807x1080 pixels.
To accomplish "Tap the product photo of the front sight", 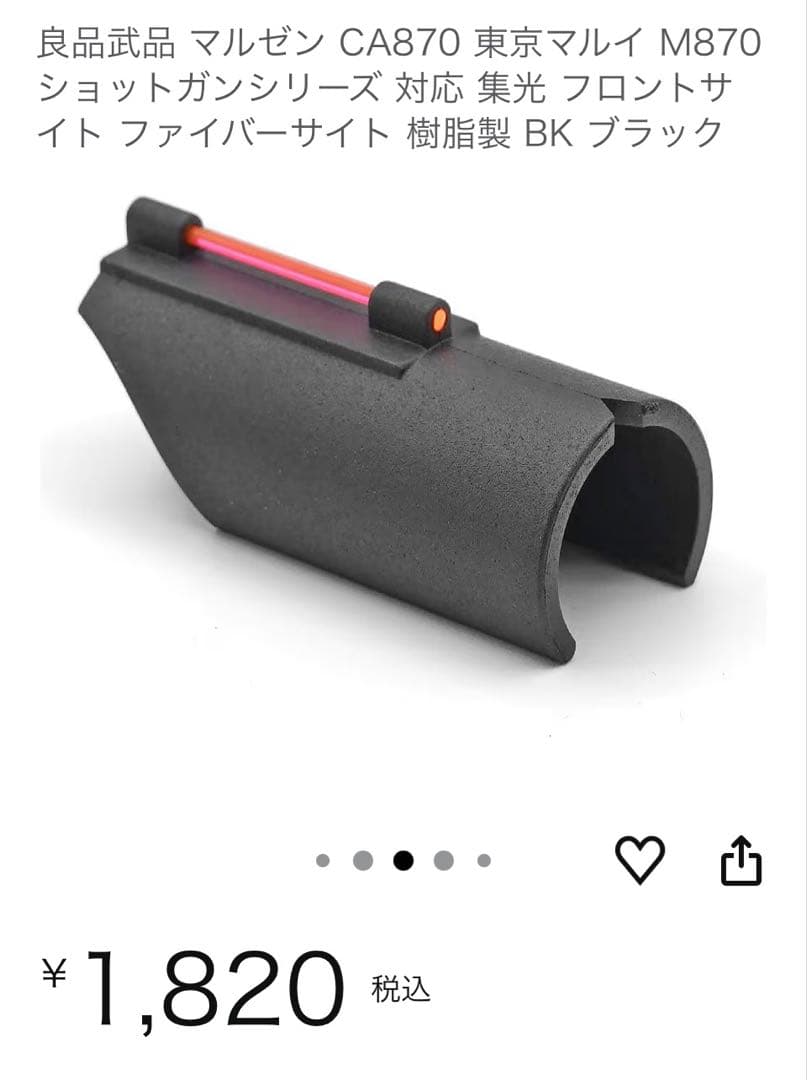I will pyautogui.click(x=400, y=450).
